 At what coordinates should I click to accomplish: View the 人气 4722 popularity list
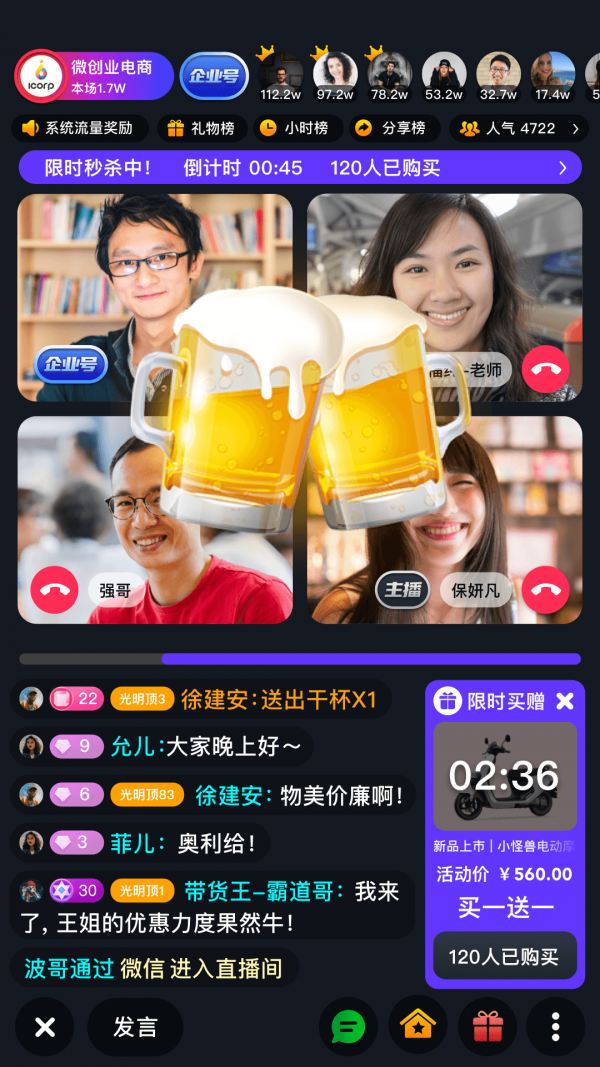(x=518, y=128)
